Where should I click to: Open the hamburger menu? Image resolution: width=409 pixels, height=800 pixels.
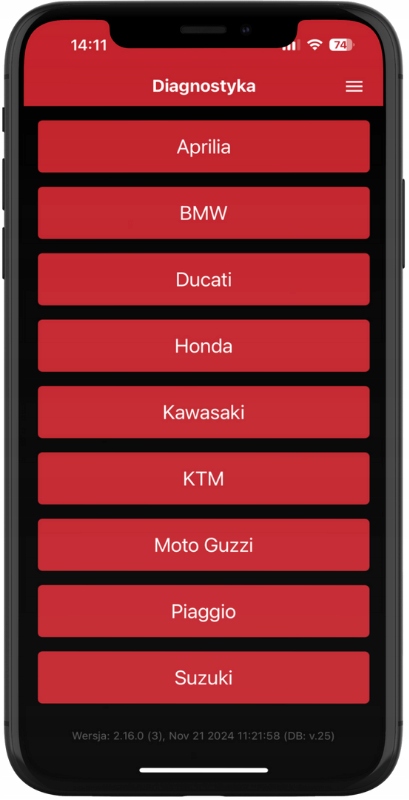pyautogui.click(x=354, y=87)
